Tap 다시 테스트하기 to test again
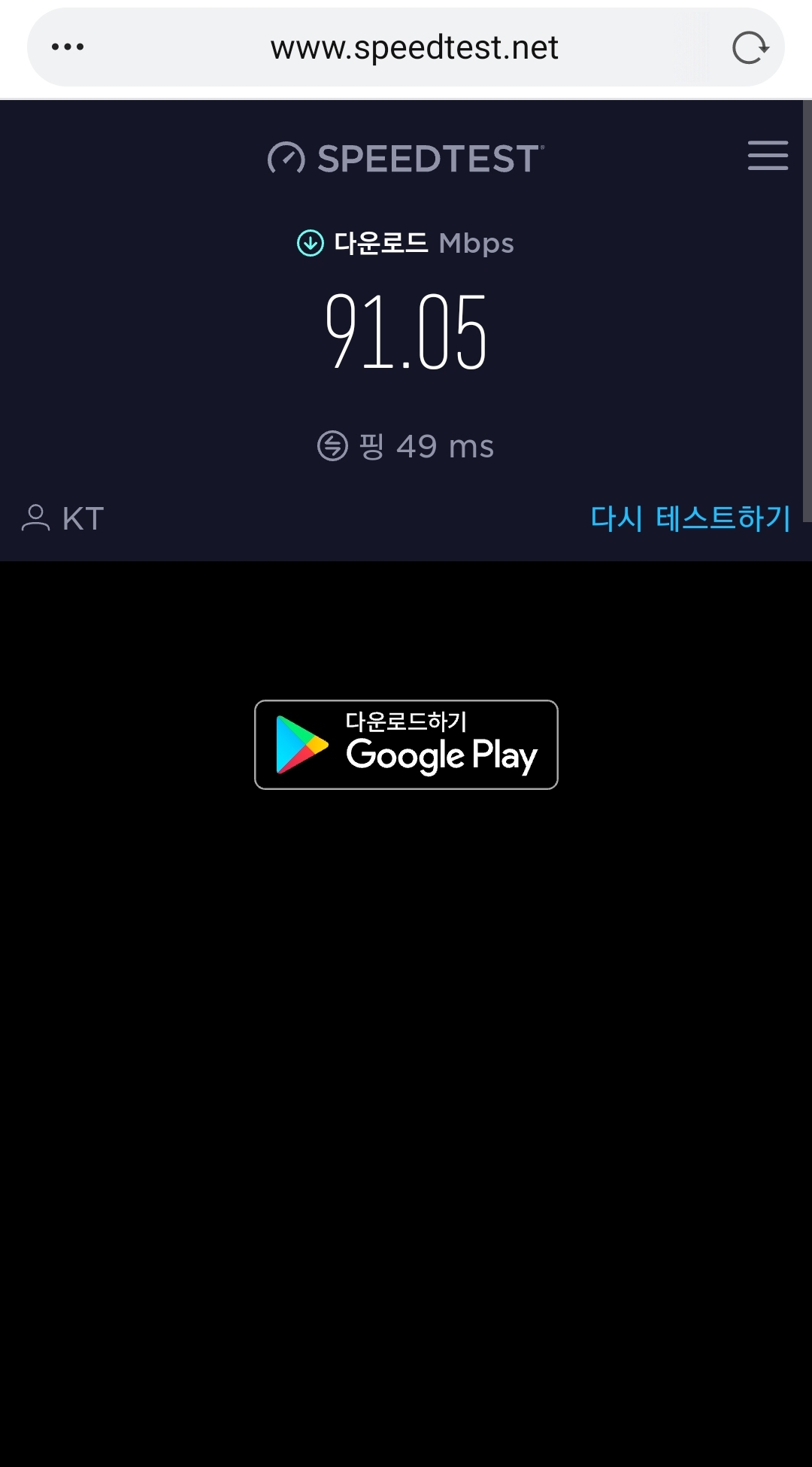This screenshot has height=1467, width=812. 689,518
